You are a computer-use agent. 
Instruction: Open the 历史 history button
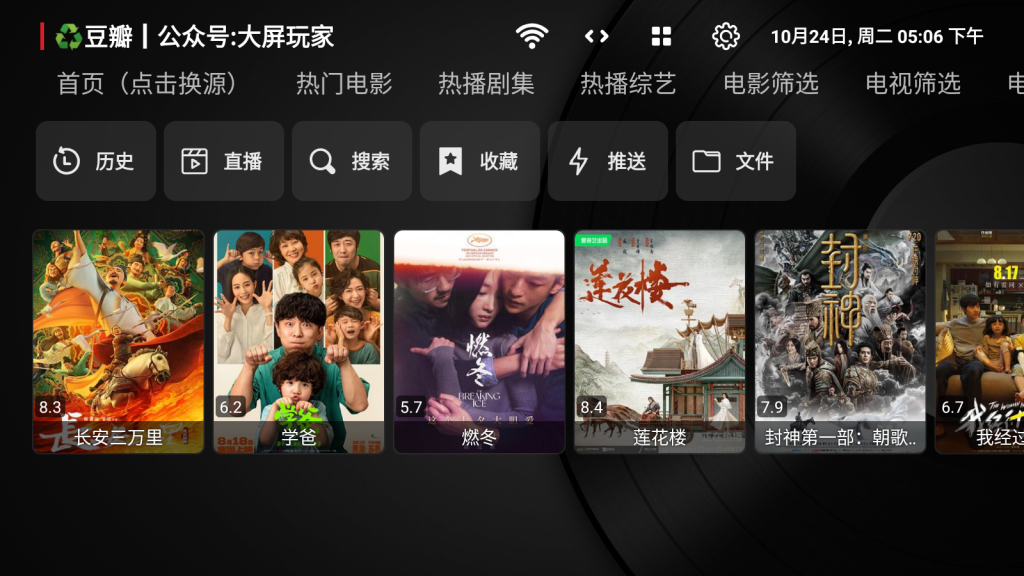(x=96, y=161)
